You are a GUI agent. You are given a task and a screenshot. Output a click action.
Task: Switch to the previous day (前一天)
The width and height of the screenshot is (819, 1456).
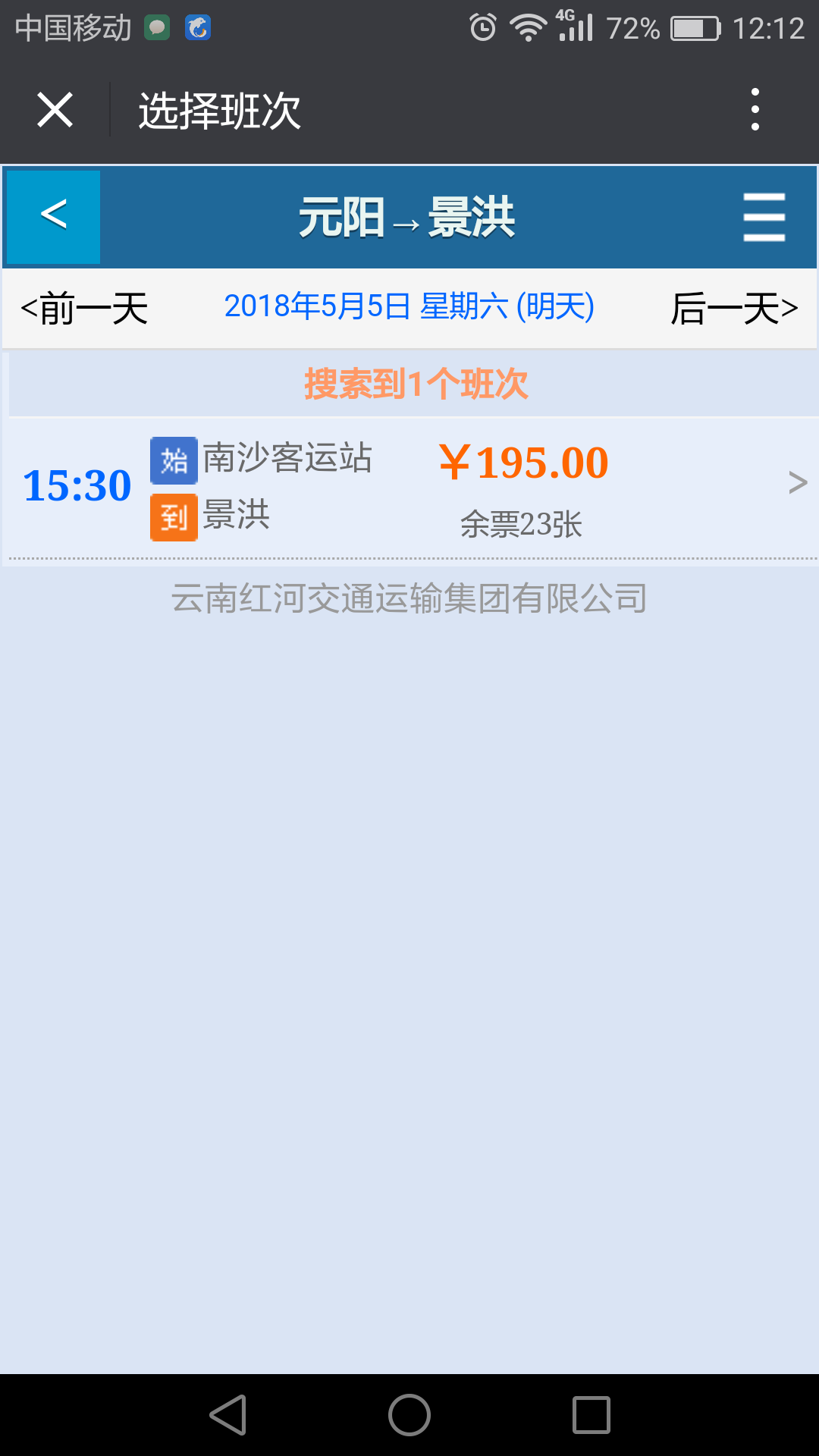tap(84, 309)
